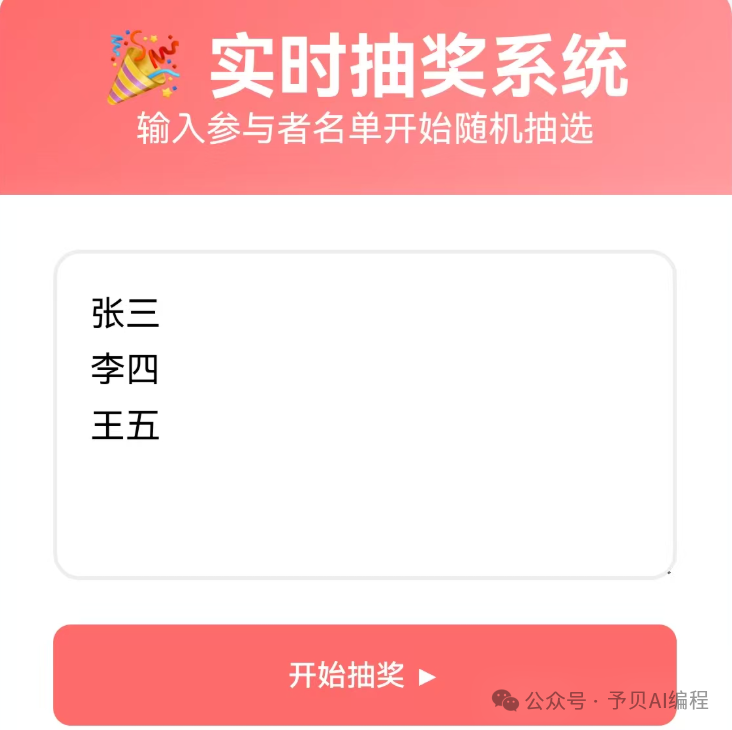Start the lottery with 开始抽奖 button
This screenshot has height=730, width=732.
(x=365, y=675)
